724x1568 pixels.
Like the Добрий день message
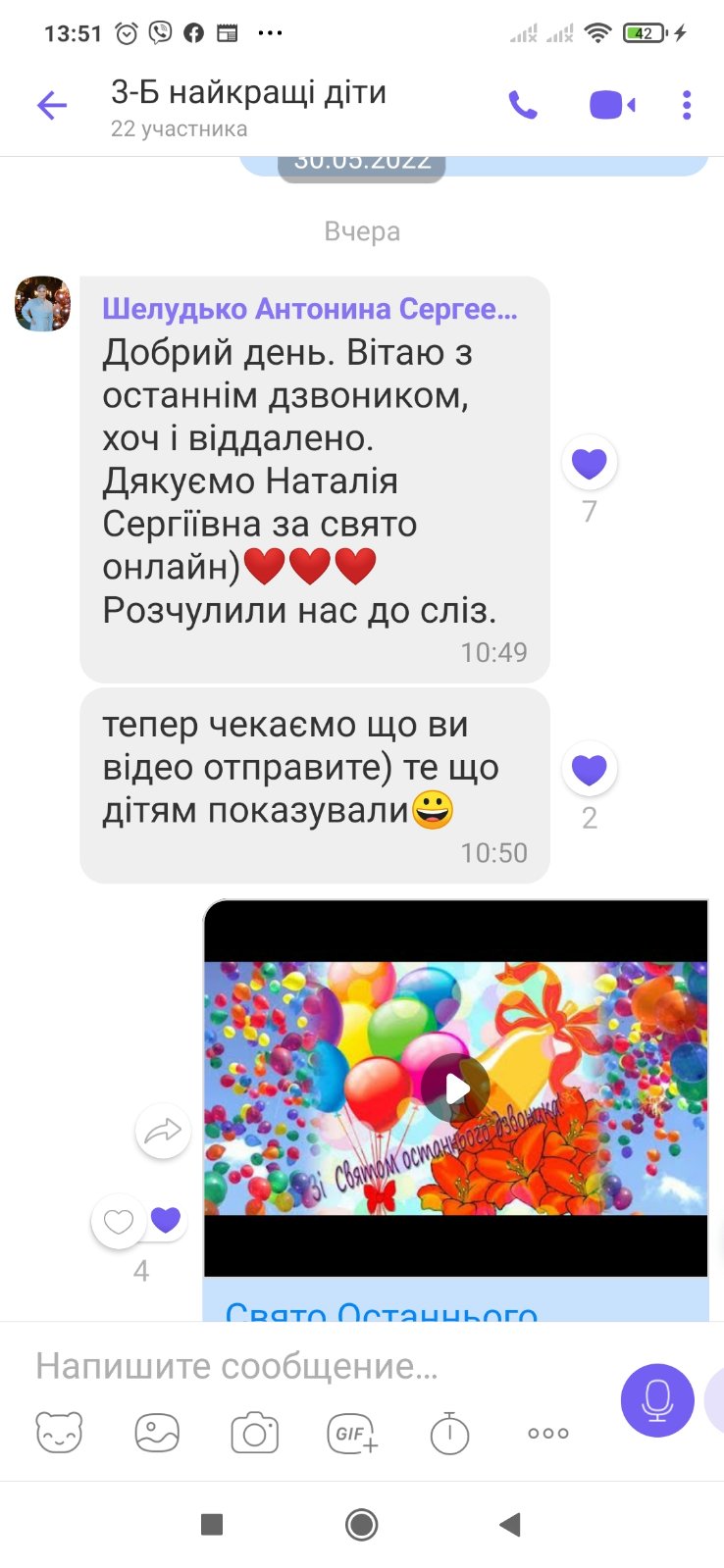[590, 463]
